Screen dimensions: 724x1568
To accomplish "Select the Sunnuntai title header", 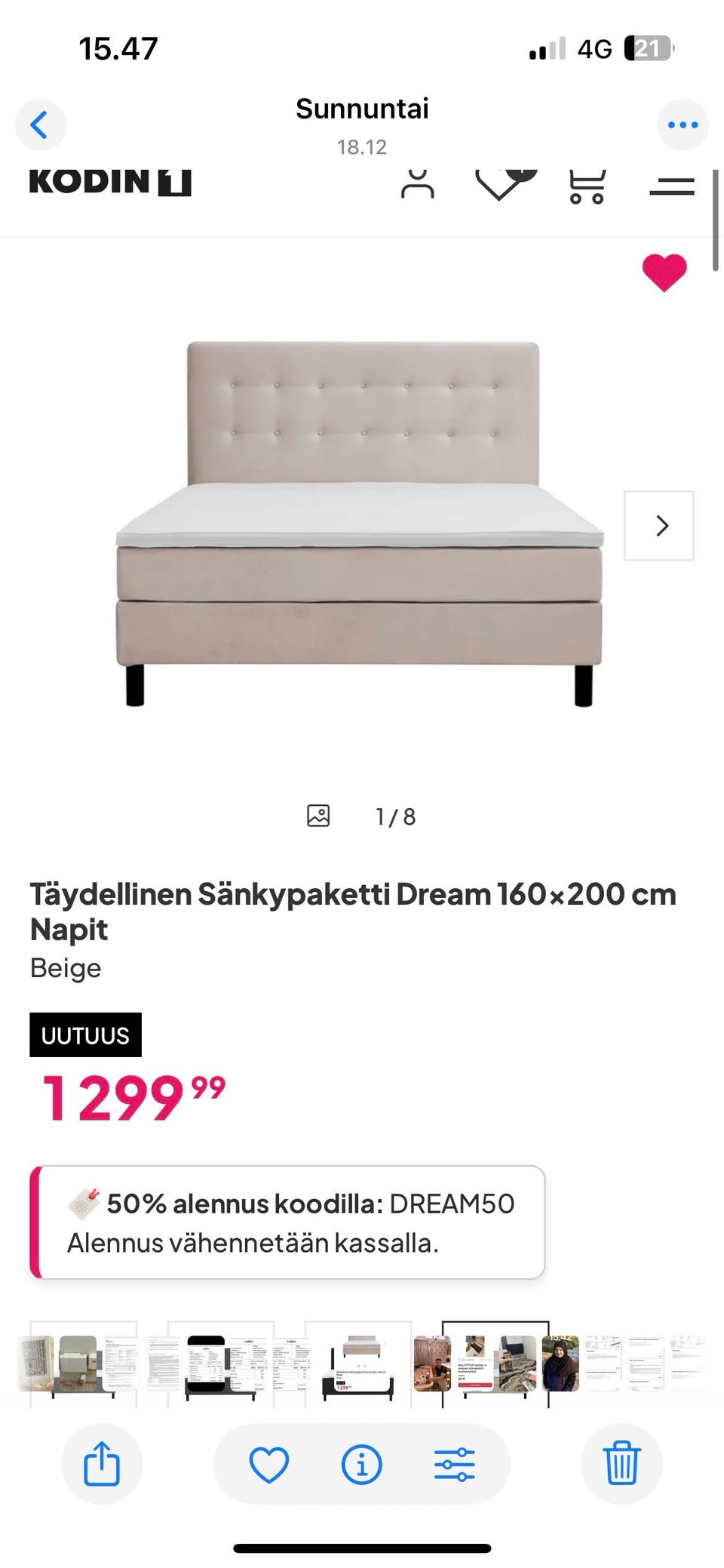I will [x=361, y=109].
